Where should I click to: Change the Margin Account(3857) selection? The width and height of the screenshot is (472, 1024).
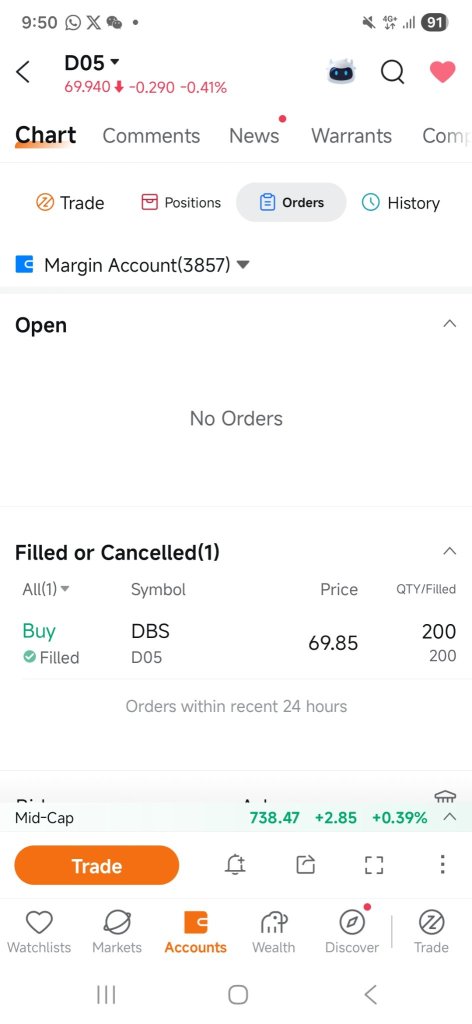click(133, 265)
